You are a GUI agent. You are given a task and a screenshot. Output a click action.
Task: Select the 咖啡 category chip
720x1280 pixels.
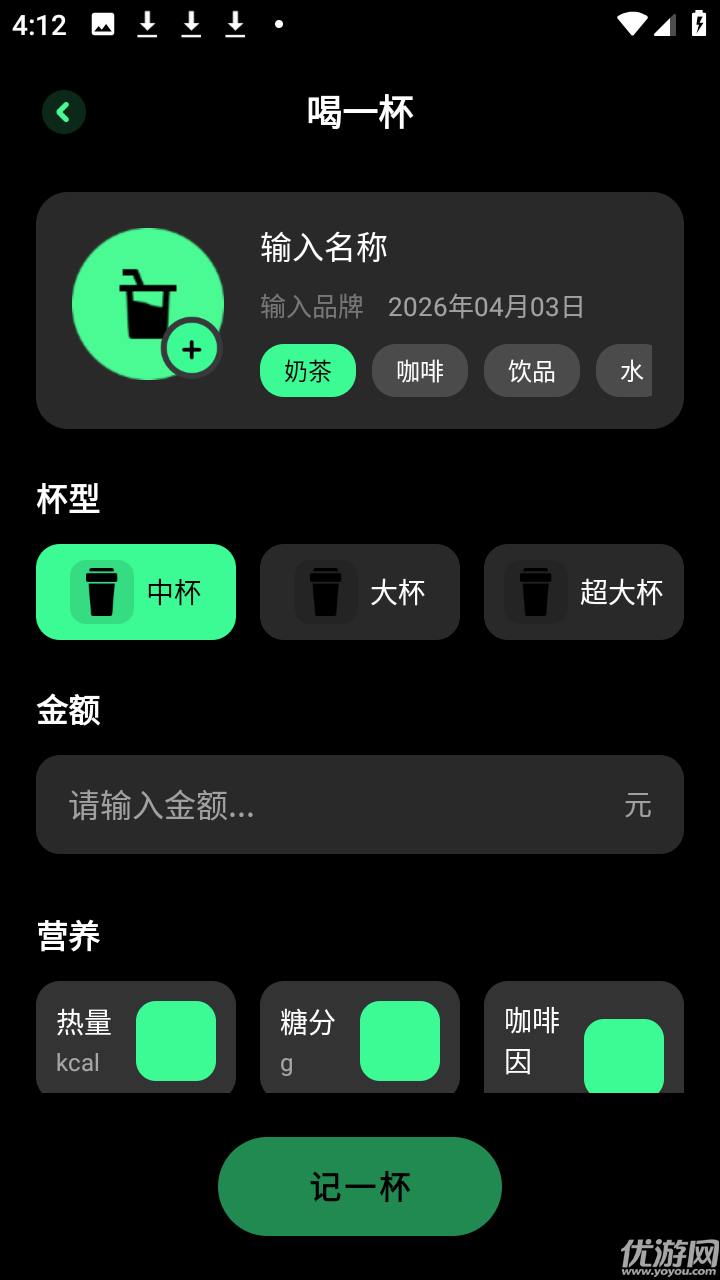(420, 371)
